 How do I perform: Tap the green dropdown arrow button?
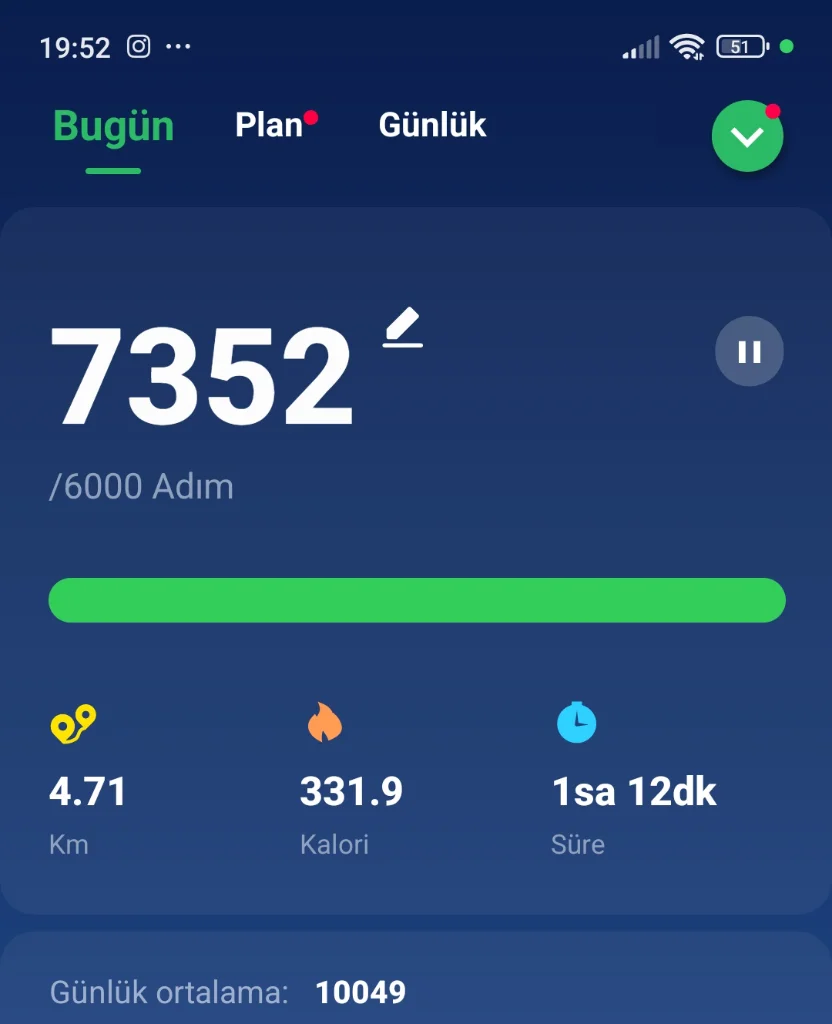(747, 137)
